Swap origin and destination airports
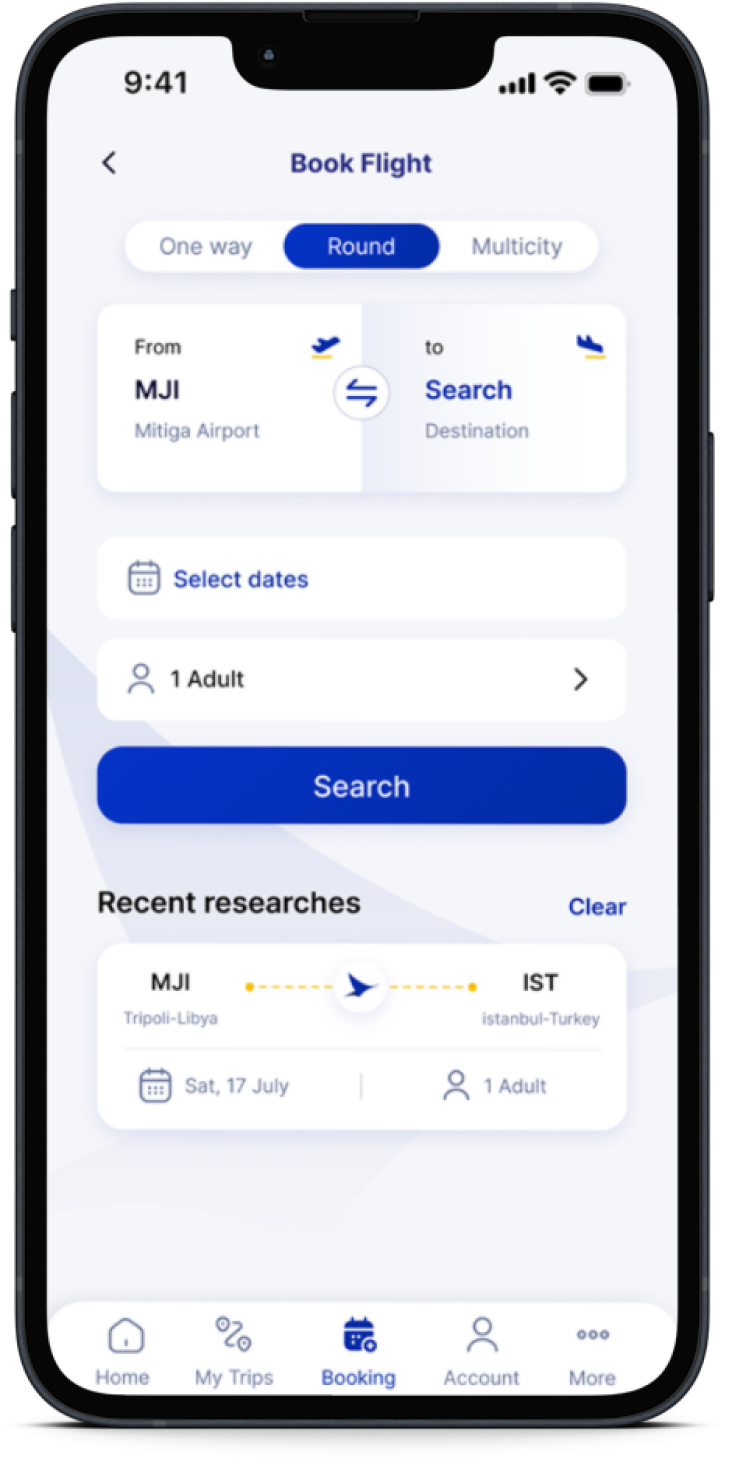The width and height of the screenshot is (729, 1467). [361, 394]
